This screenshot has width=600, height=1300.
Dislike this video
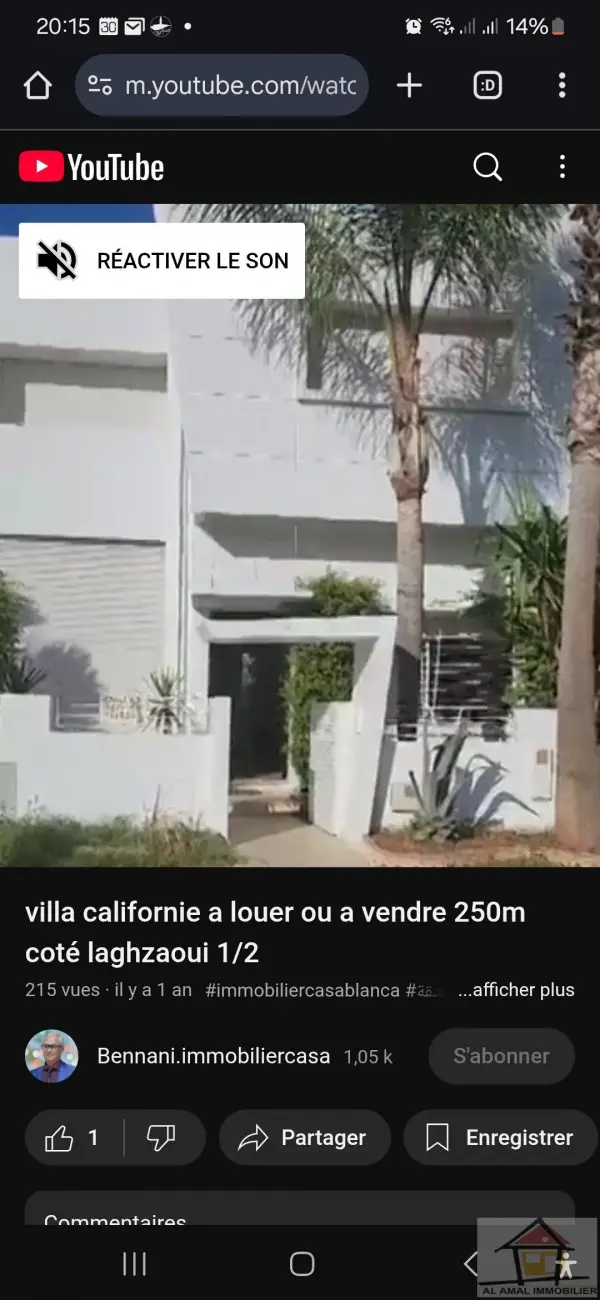[x=162, y=1138]
